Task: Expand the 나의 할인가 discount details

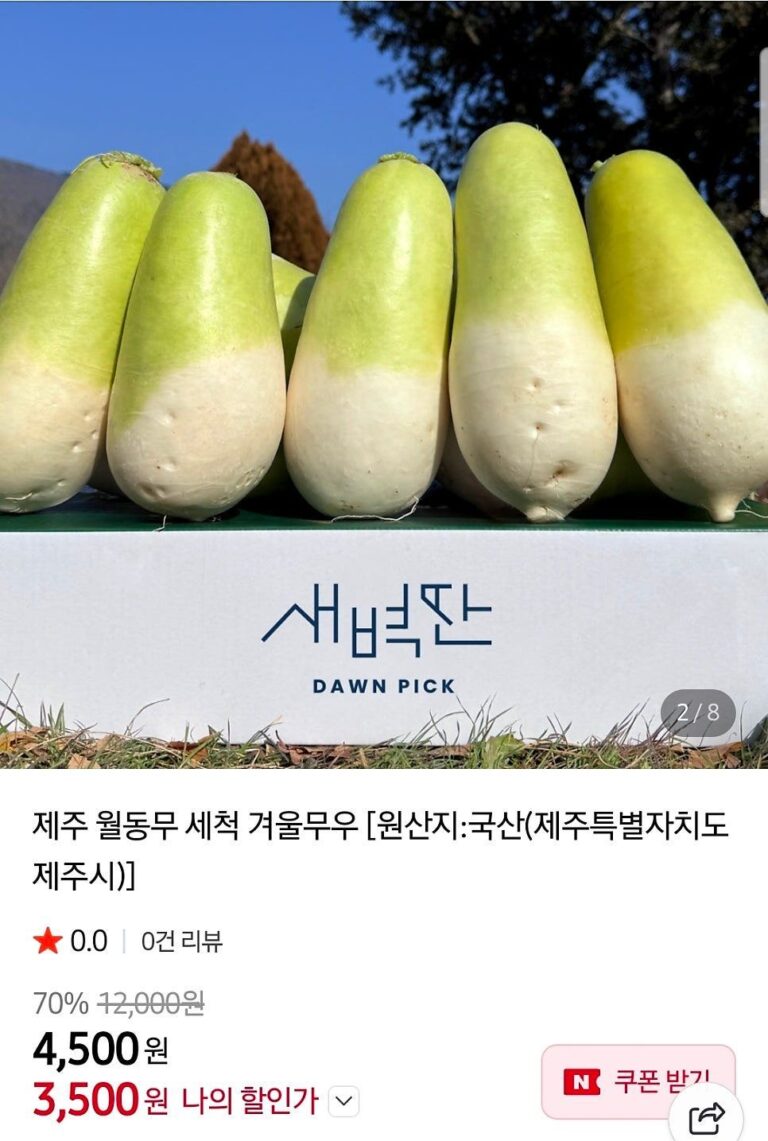Action: [343, 1102]
